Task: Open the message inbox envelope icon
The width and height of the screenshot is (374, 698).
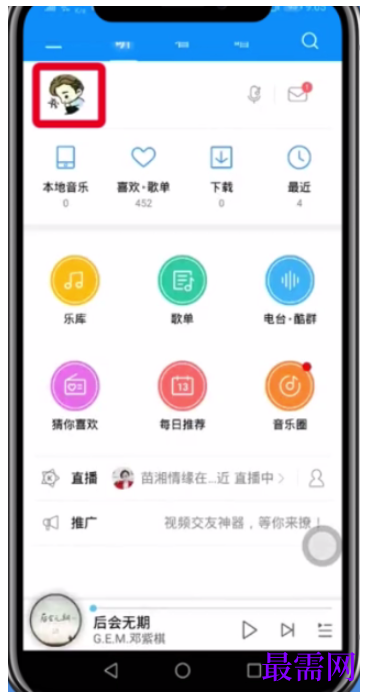Action: point(298,94)
